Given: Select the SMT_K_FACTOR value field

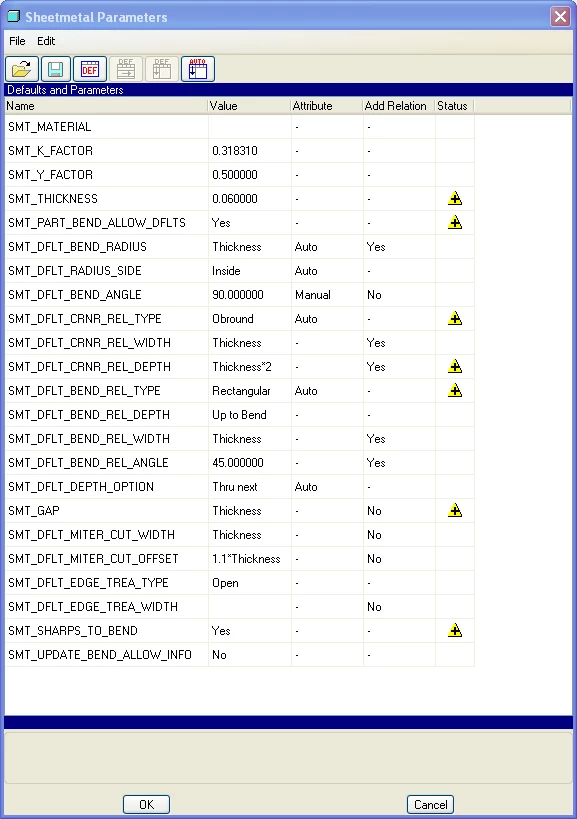Looking at the screenshot, I should pos(250,151).
